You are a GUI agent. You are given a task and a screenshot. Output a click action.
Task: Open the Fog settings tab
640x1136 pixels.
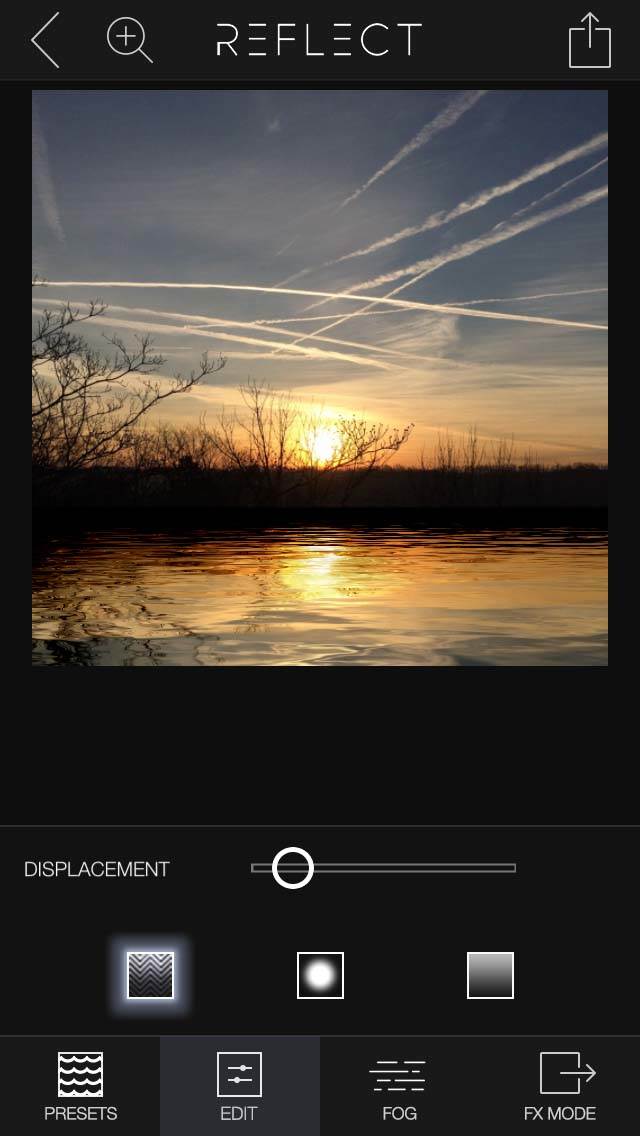tap(399, 1086)
